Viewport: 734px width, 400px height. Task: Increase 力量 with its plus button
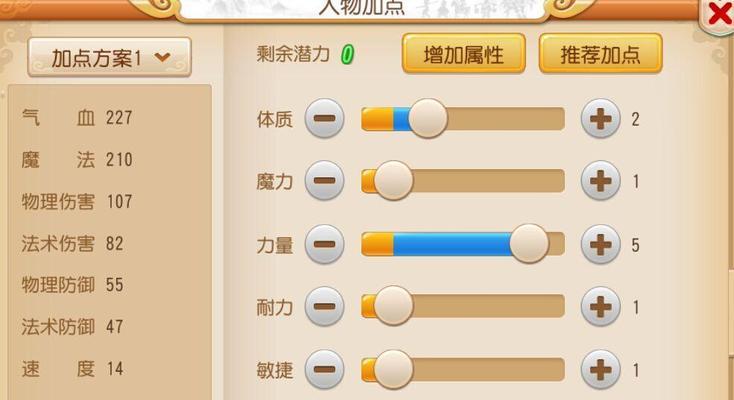coord(600,244)
